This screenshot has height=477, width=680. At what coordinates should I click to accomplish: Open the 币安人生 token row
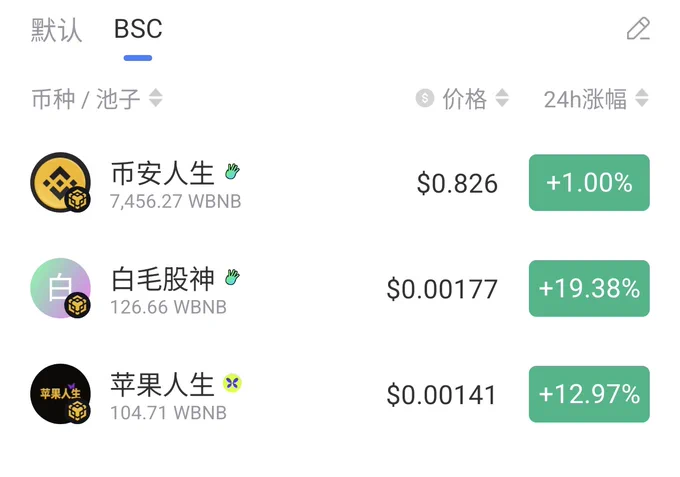point(340,183)
